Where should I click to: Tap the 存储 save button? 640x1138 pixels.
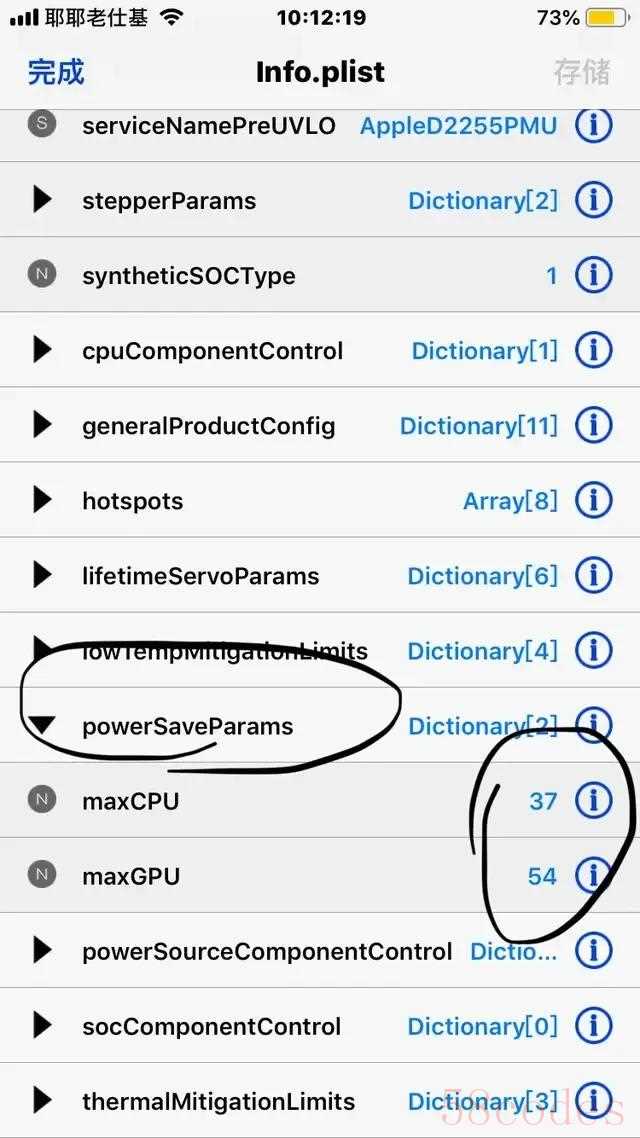[582, 72]
